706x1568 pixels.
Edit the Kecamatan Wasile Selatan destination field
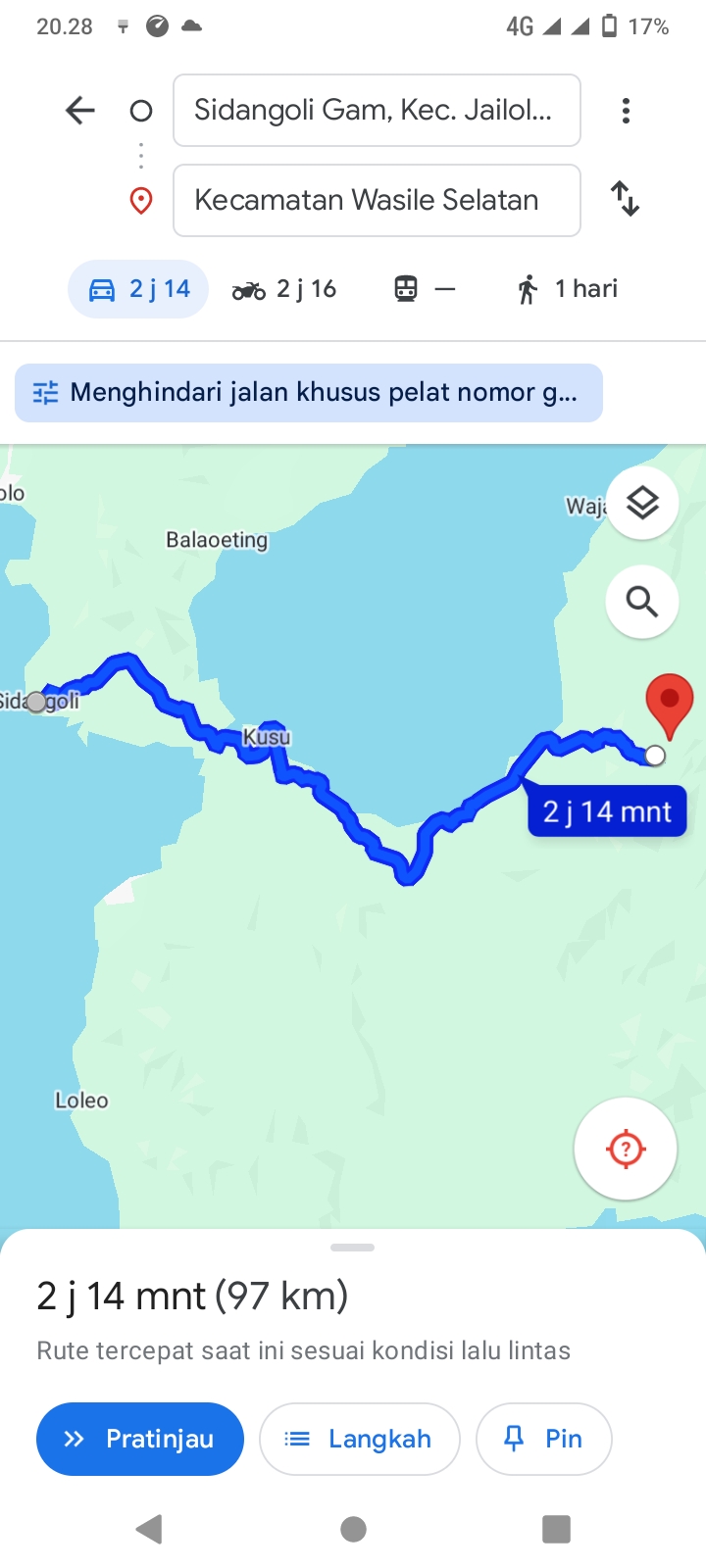point(377,200)
